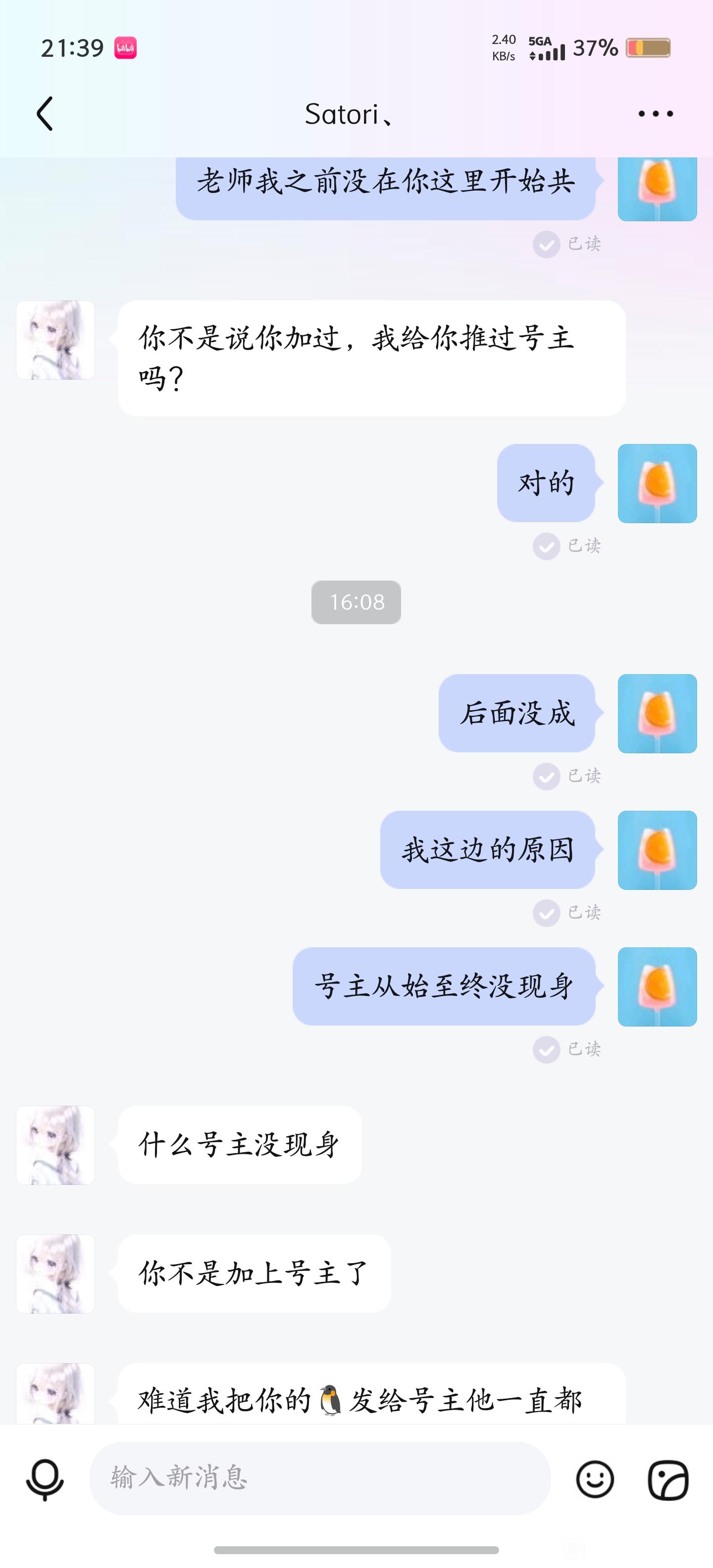Focus the 输入新消息 message field
Screen dimensions: 713x1568
tap(320, 1478)
